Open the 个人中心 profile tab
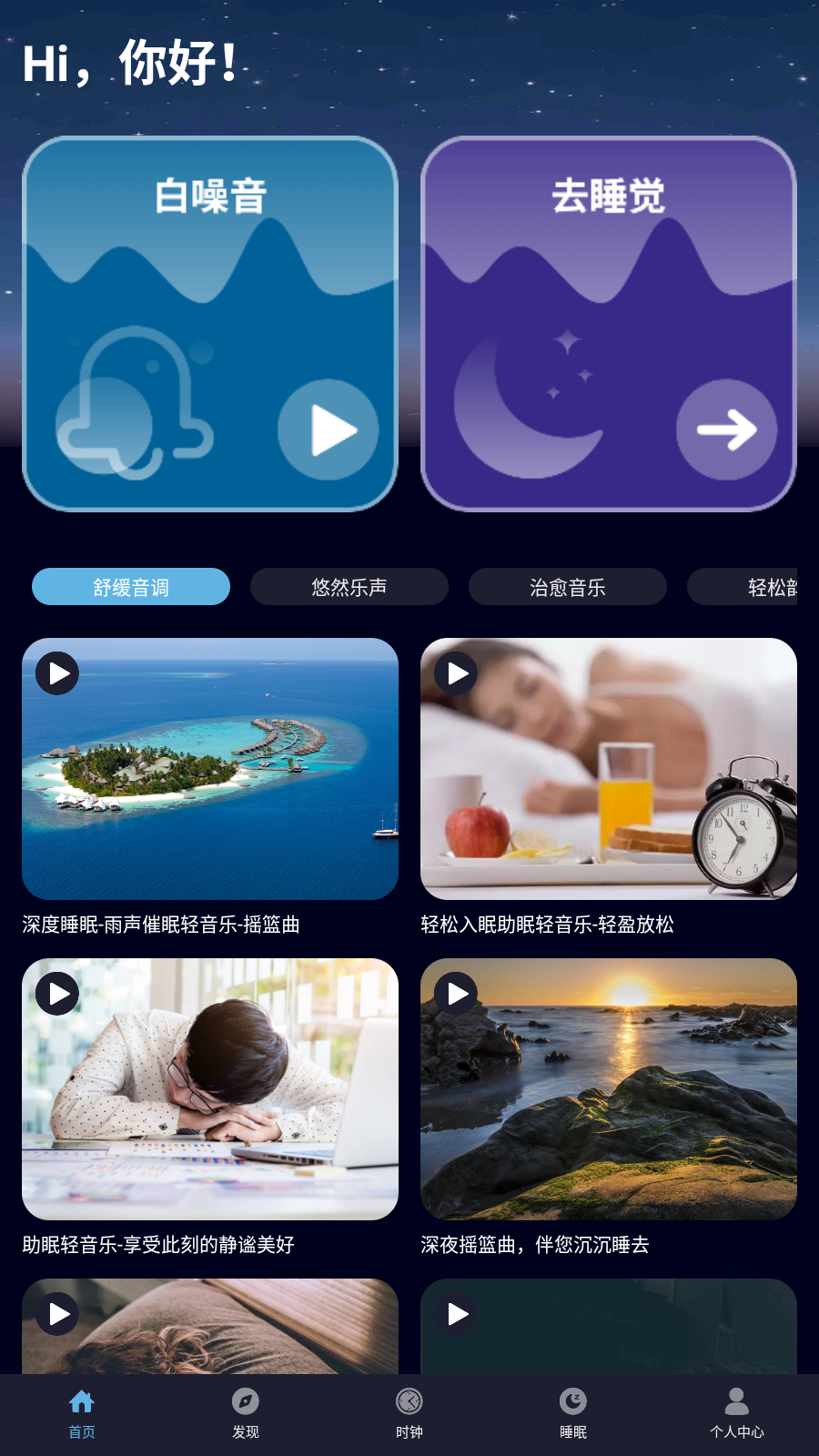The width and height of the screenshot is (819, 1456). click(x=737, y=1413)
